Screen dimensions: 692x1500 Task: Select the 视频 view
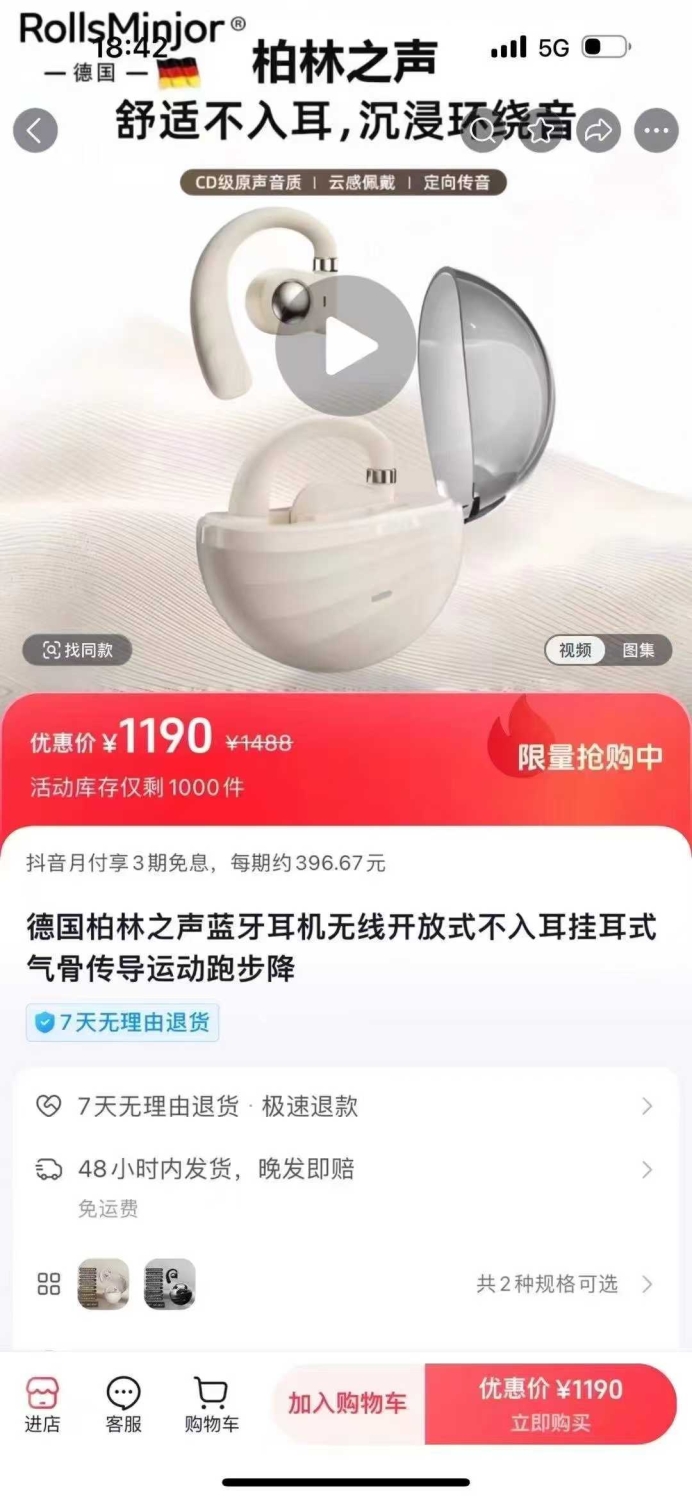[575, 650]
